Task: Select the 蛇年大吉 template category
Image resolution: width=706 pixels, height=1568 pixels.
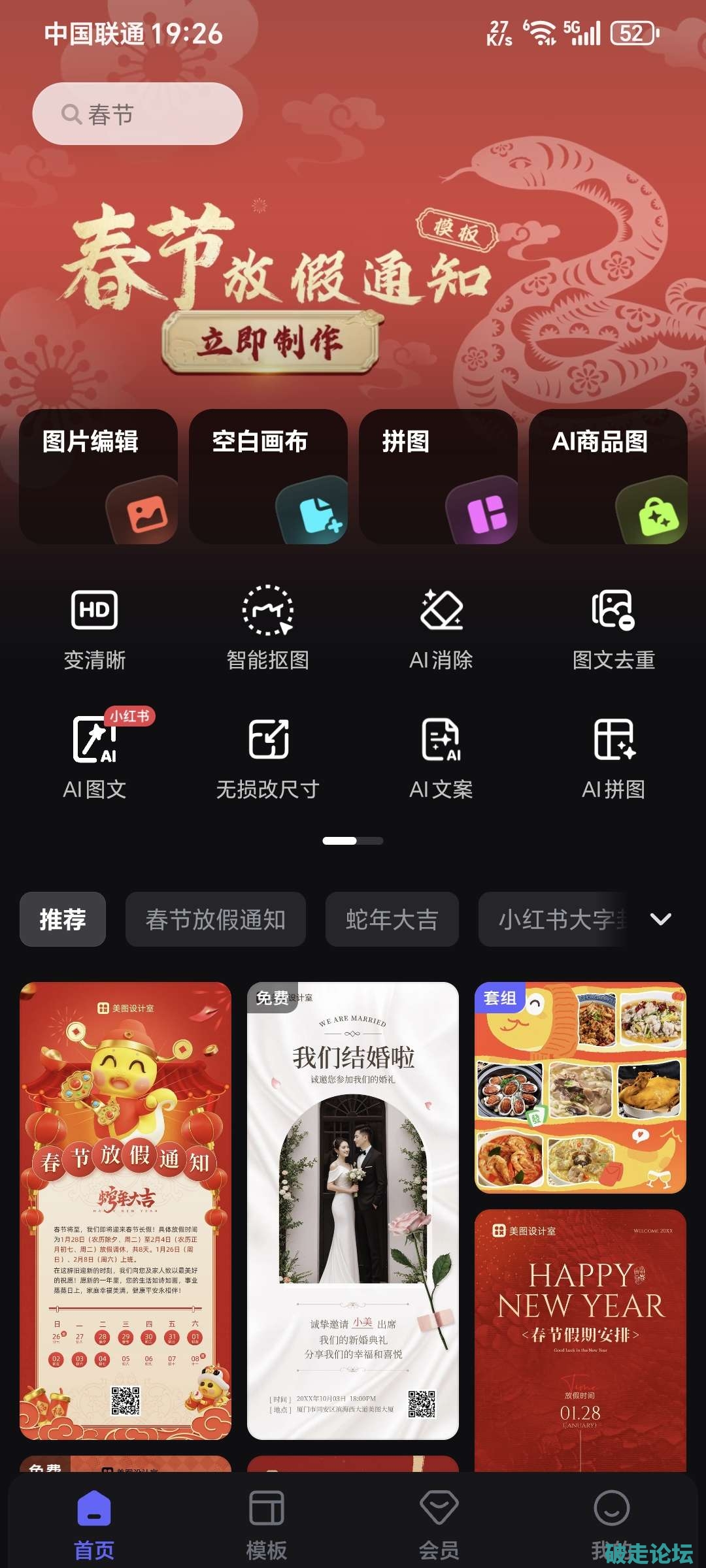Action: pyautogui.click(x=392, y=919)
